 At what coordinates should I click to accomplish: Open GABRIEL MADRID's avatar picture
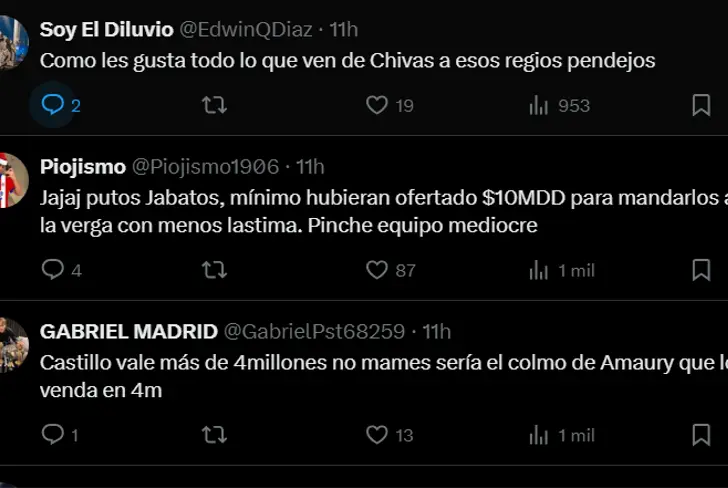click(x=12, y=345)
